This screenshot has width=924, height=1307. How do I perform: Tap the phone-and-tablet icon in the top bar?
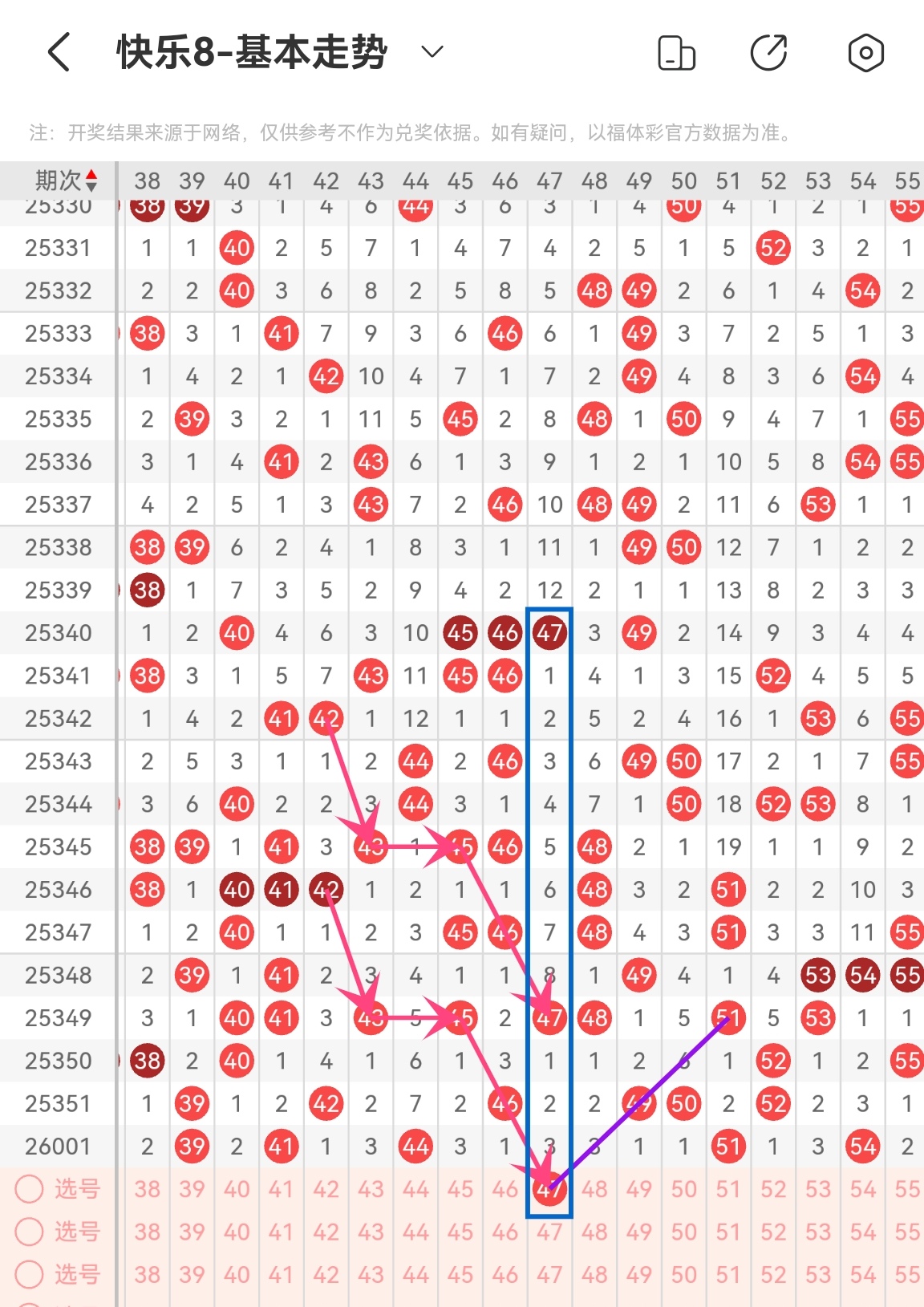click(676, 54)
